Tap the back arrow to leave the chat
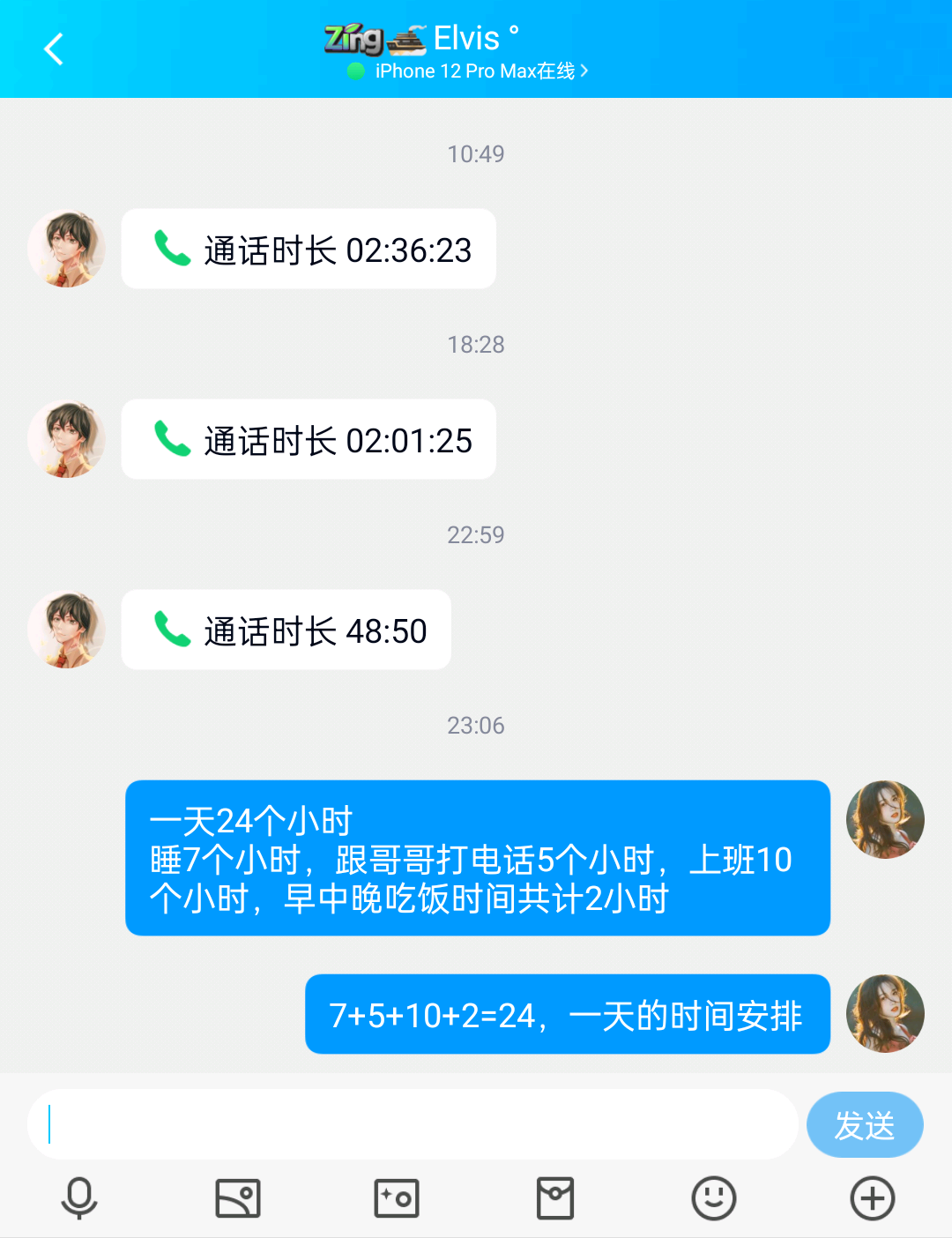Screen dimensions: 952x1238 click(55, 49)
